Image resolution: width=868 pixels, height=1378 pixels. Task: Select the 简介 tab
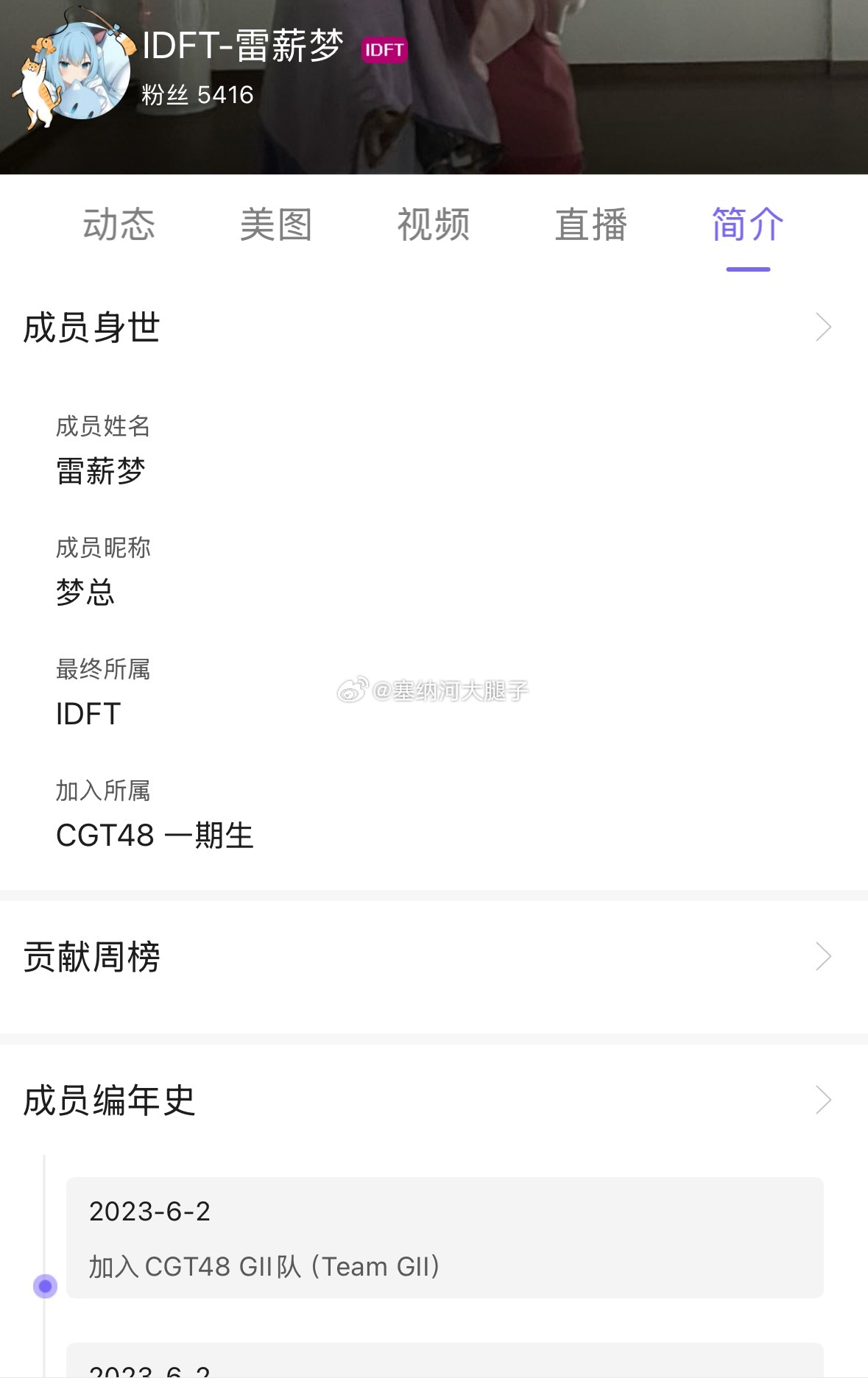click(x=748, y=225)
